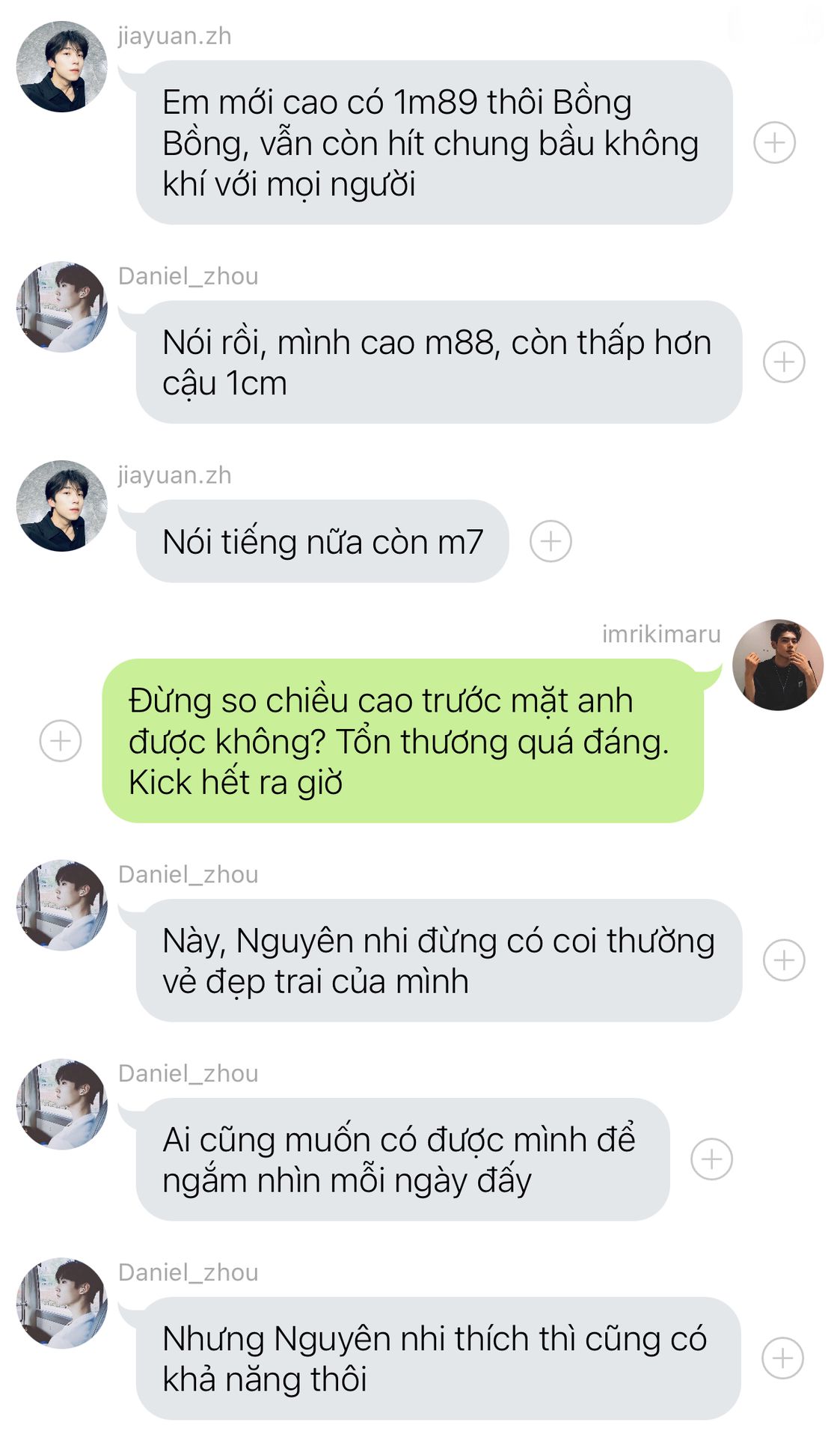This screenshot has height=1437, width=840.
Task: Tap plus icon next to 'Này, Nguyên nhi đừng có'
Action: 783,960
